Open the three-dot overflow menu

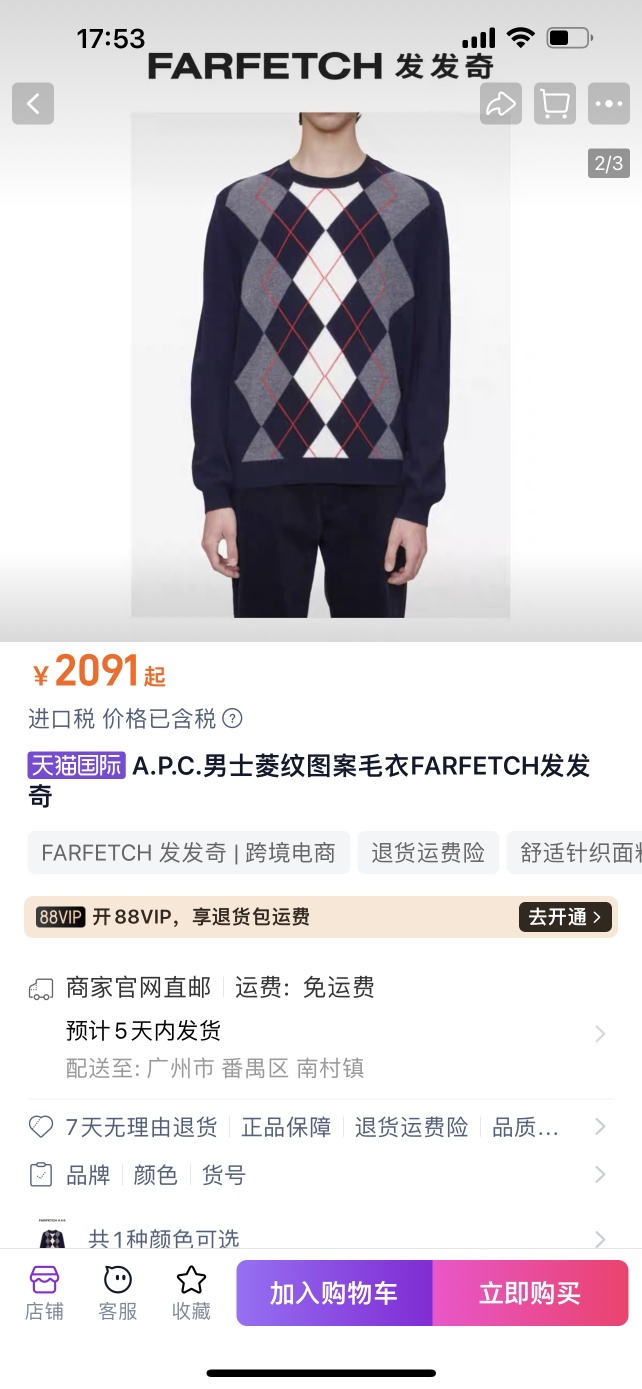pyautogui.click(x=608, y=103)
